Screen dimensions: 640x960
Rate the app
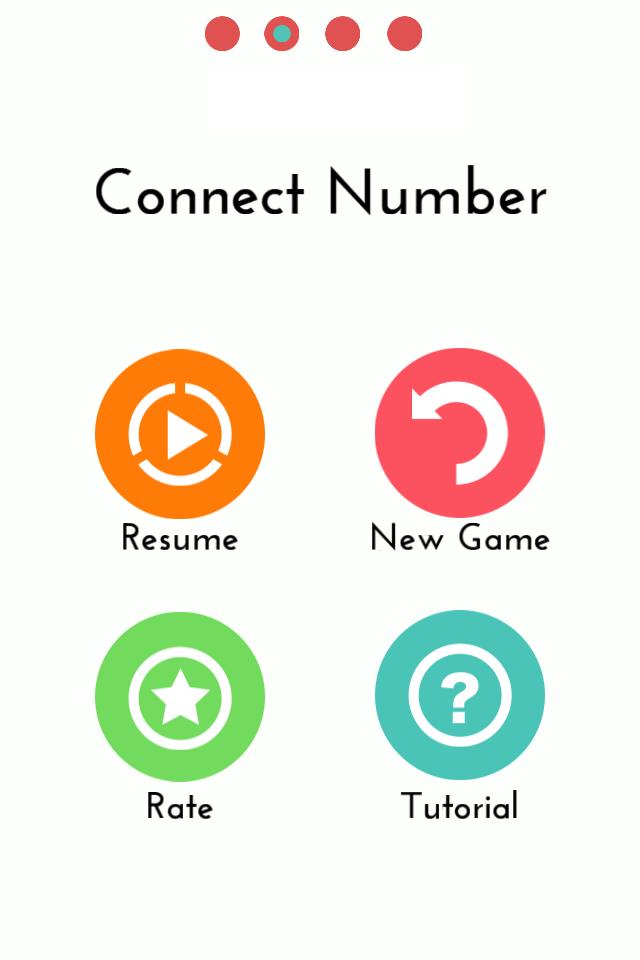(x=180, y=696)
